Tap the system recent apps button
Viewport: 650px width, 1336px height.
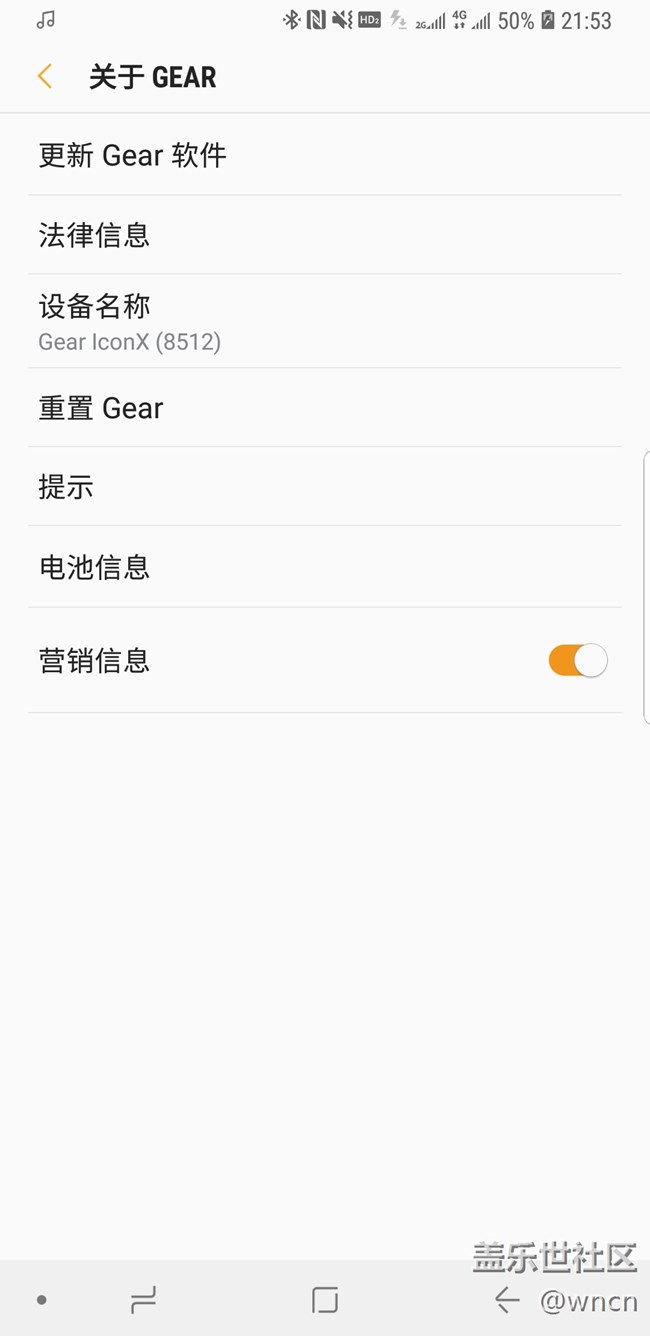tap(144, 1300)
